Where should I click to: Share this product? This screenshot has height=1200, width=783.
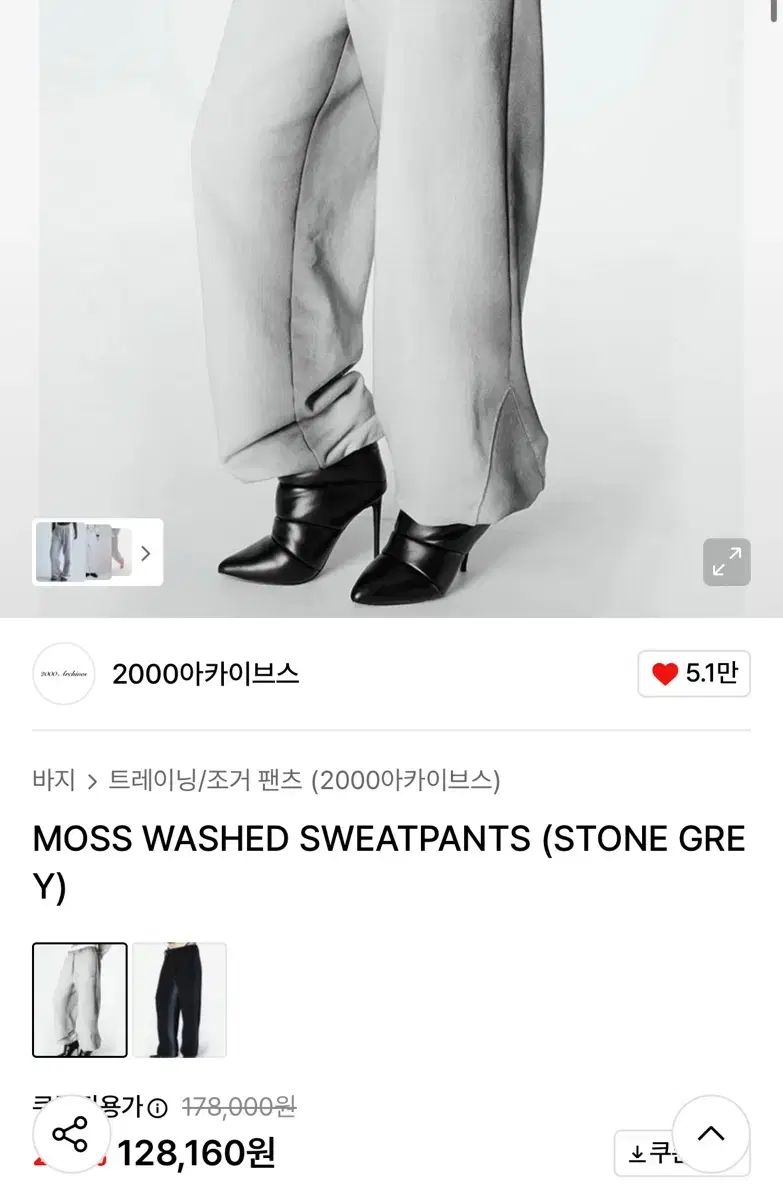[x=71, y=1134]
